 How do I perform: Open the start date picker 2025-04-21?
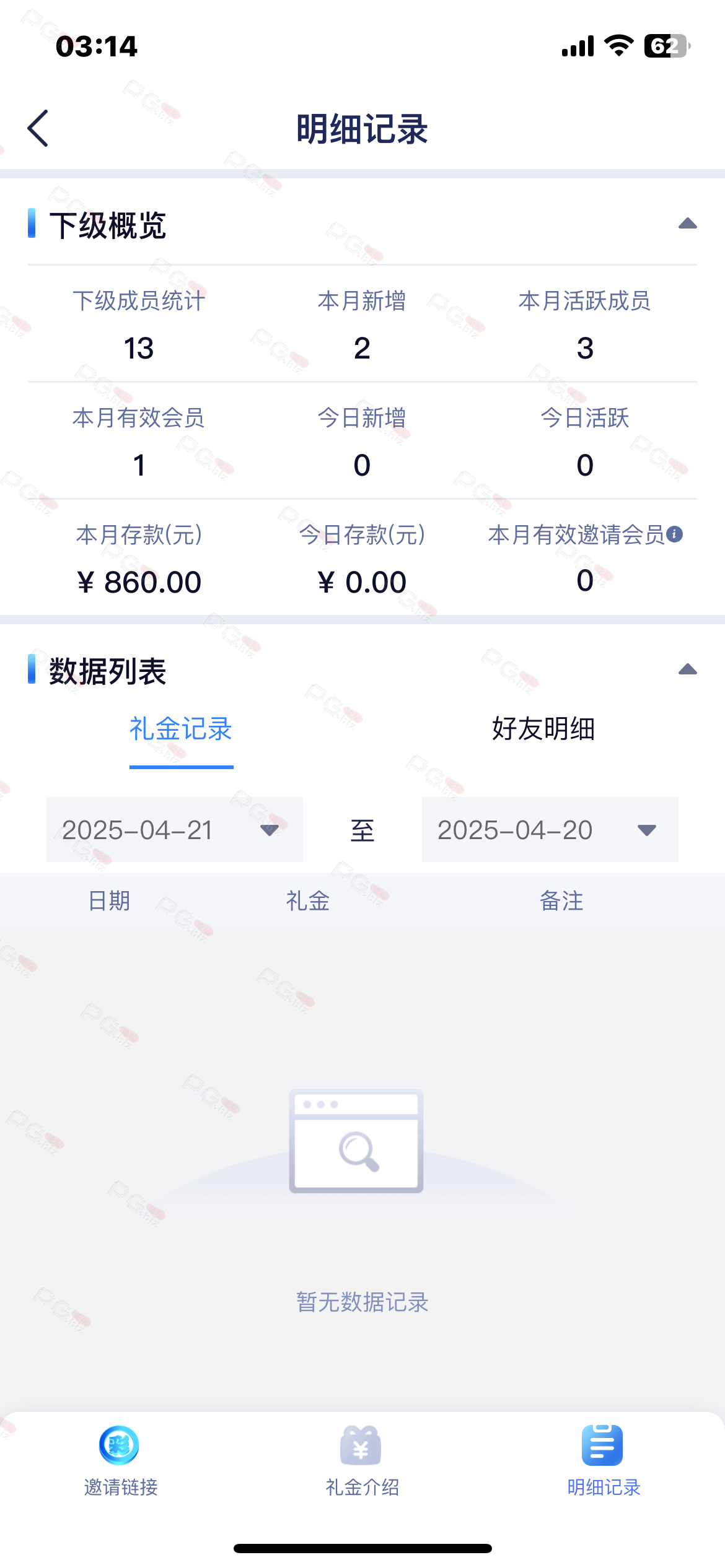[175, 830]
